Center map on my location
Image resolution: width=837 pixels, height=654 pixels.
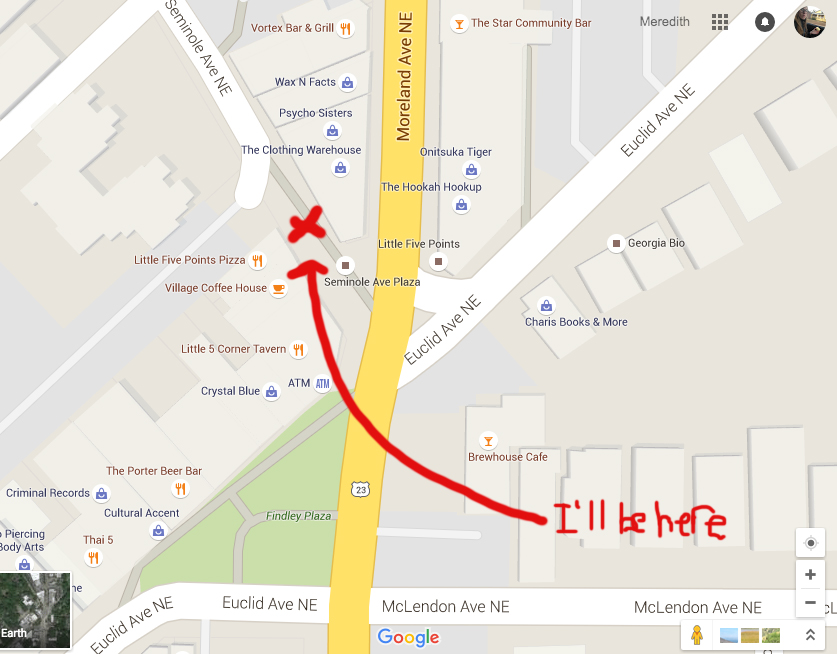coord(810,543)
